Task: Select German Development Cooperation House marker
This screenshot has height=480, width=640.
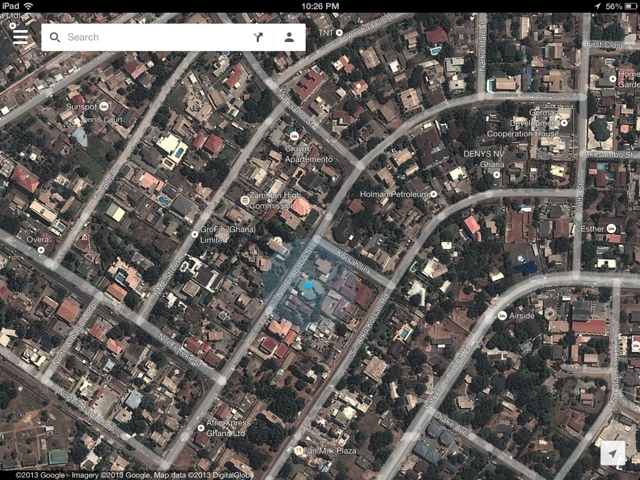Action: coord(564,122)
